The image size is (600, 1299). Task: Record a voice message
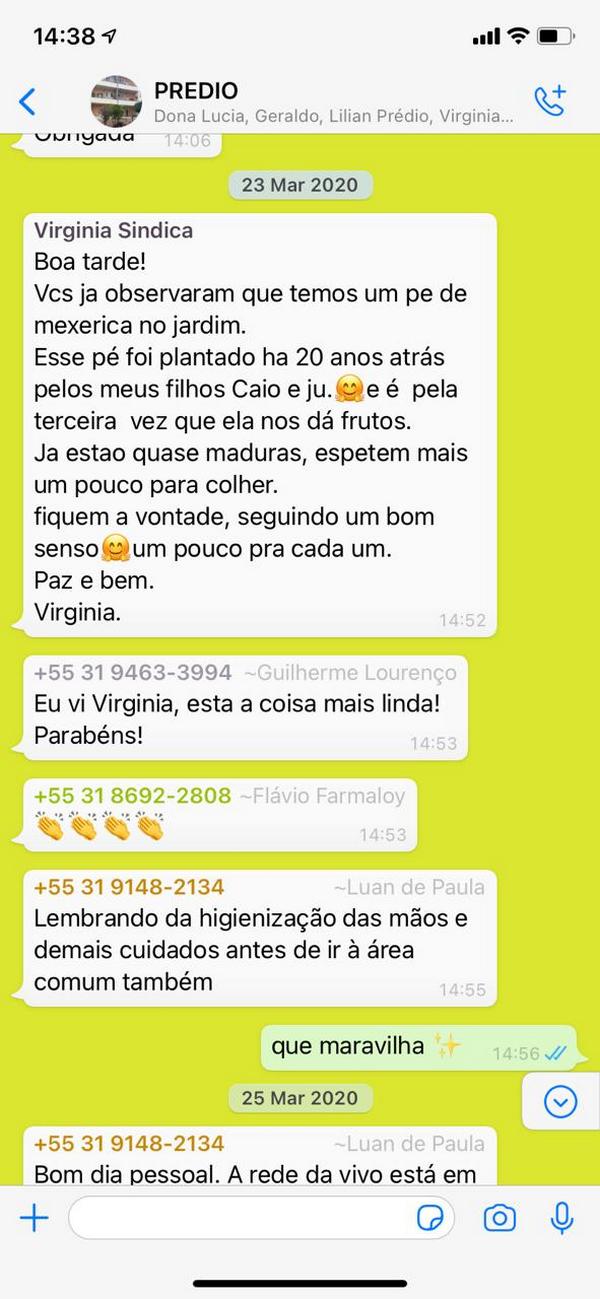coord(562,1217)
